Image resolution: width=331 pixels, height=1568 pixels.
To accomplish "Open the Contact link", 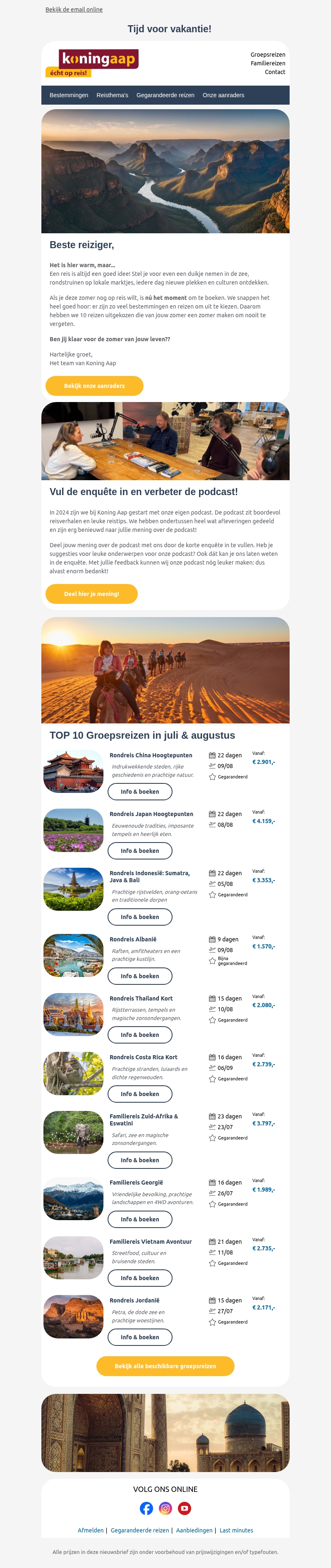I will 274,72.
